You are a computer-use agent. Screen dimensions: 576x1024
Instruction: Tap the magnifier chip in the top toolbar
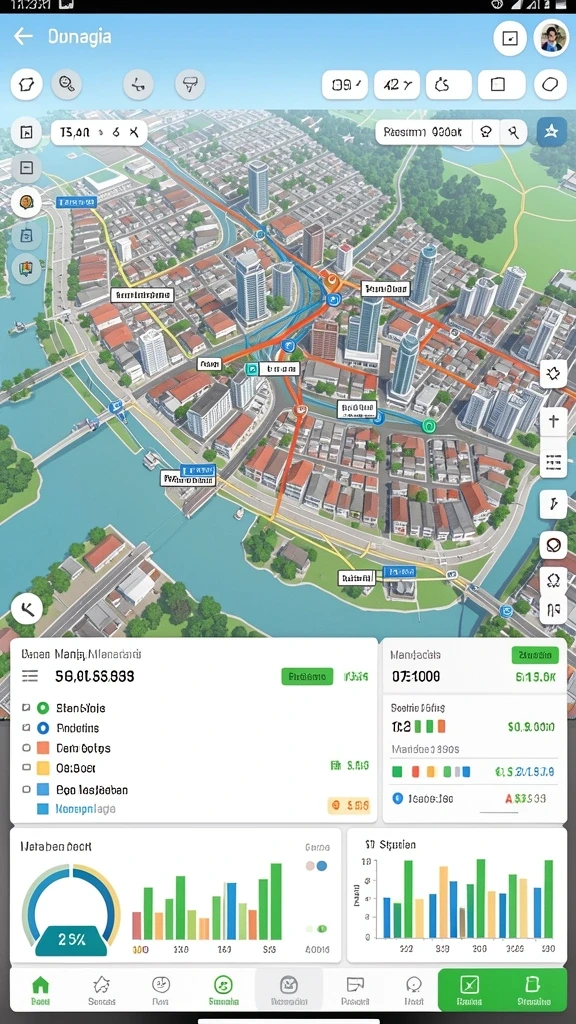66,84
